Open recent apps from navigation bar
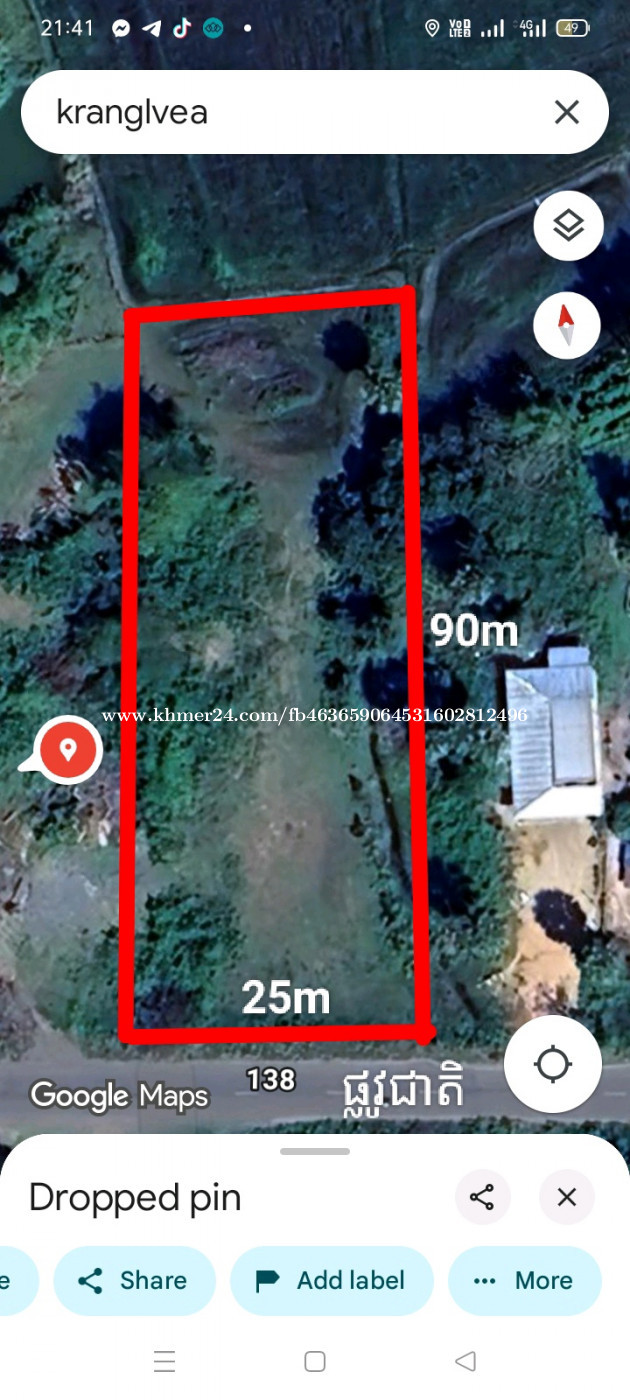Viewport: 630px width, 1400px height. click(165, 1361)
